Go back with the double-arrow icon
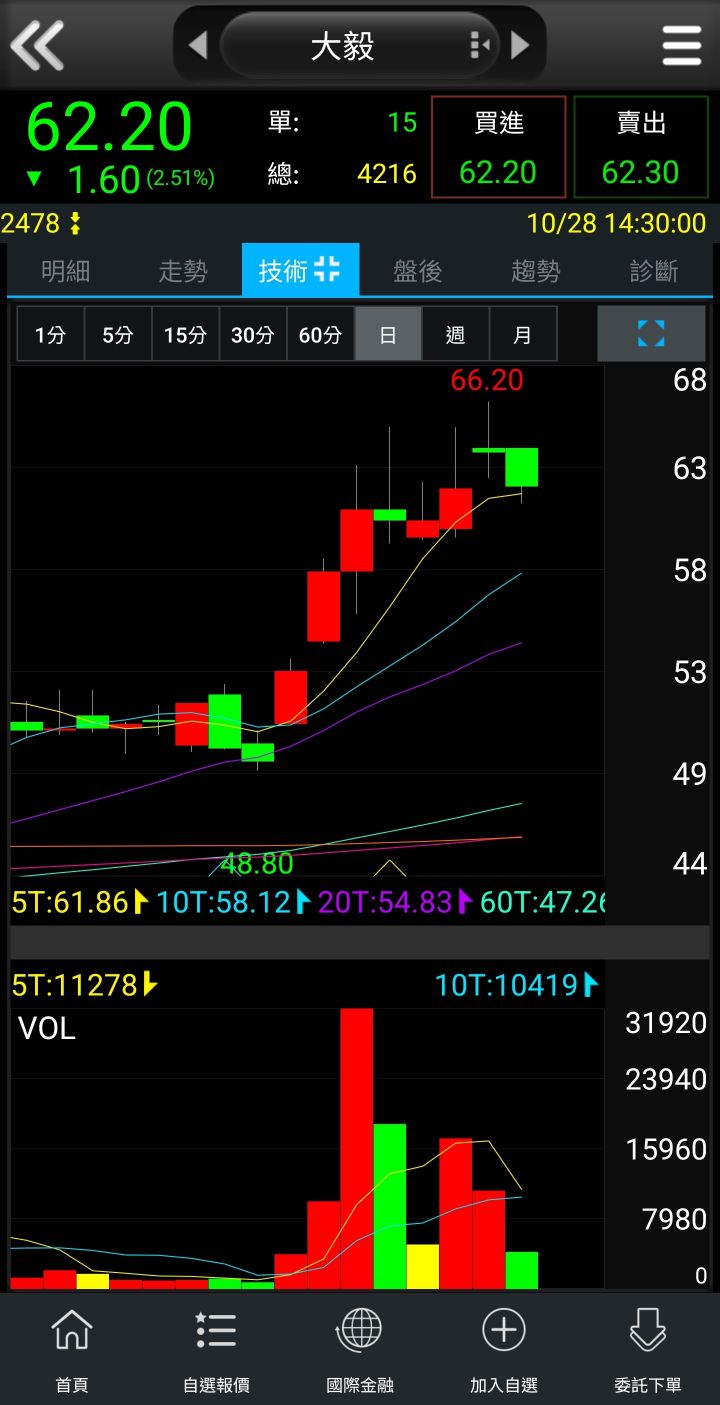The width and height of the screenshot is (720, 1405). (x=38, y=45)
